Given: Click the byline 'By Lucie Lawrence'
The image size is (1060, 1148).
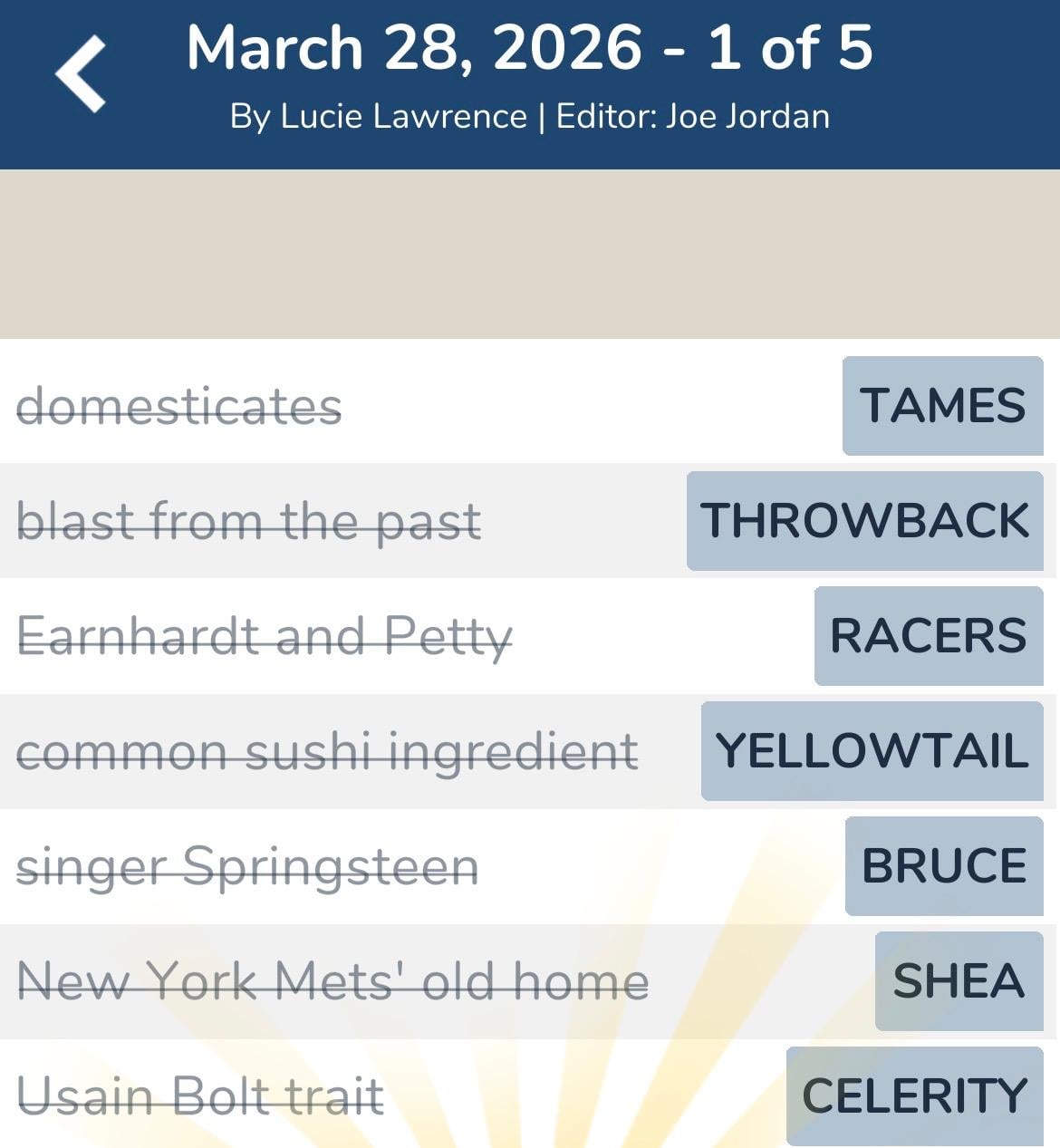Looking at the screenshot, I should click(x=381, y=116).
